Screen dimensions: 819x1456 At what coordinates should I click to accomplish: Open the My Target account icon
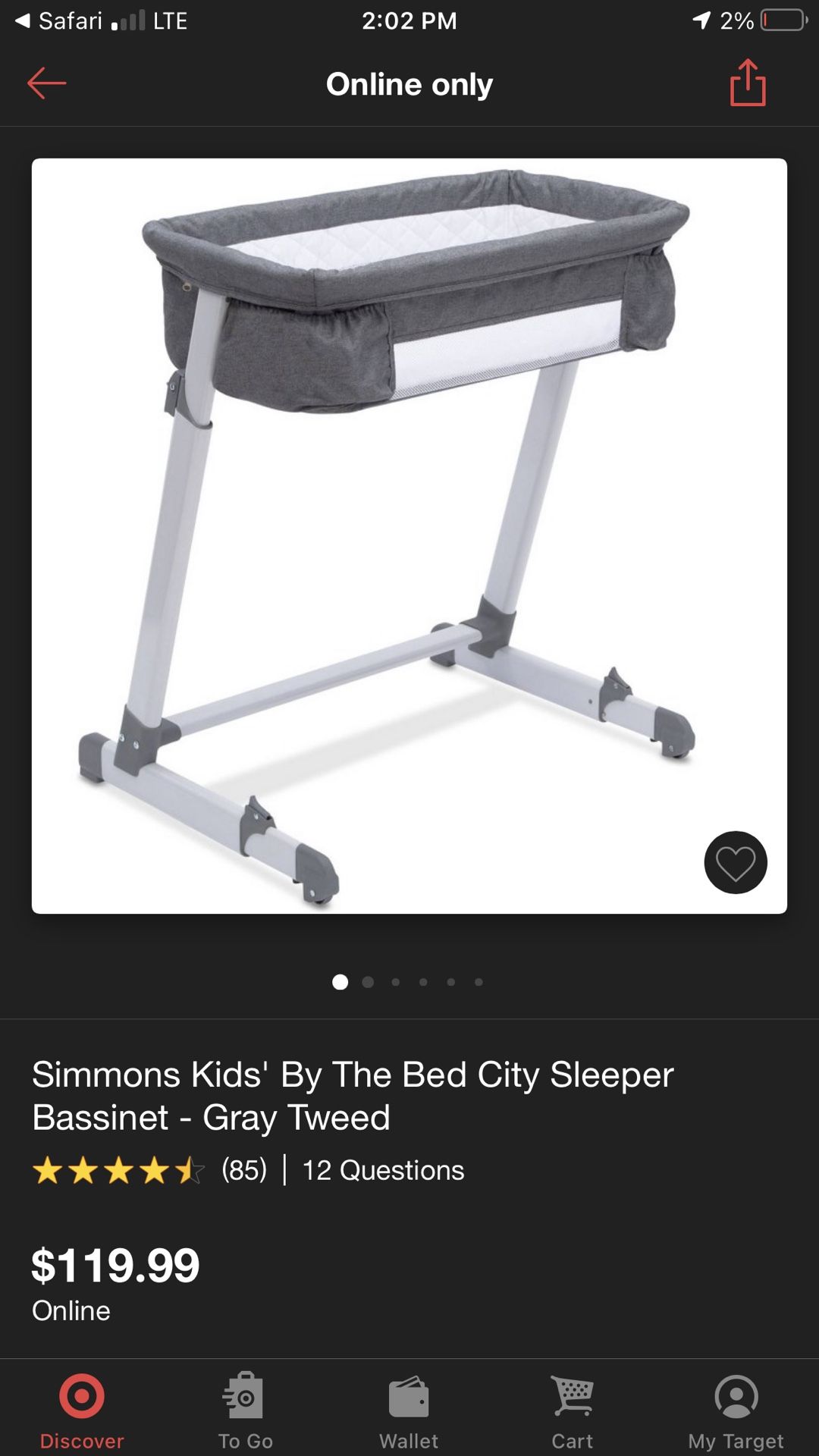coord(736,1395)
